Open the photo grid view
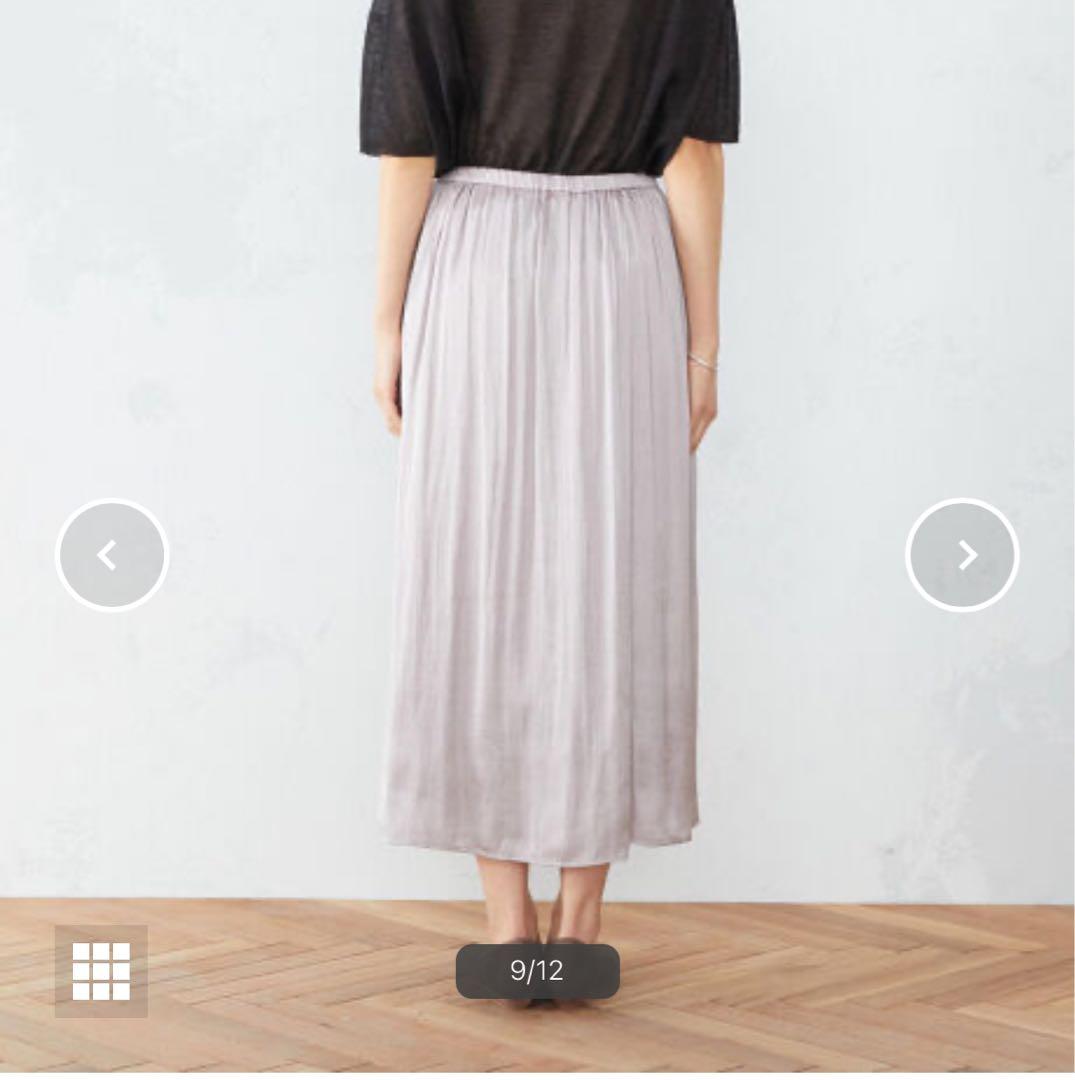This screenshot has height=1080, width=1075. 101,971
